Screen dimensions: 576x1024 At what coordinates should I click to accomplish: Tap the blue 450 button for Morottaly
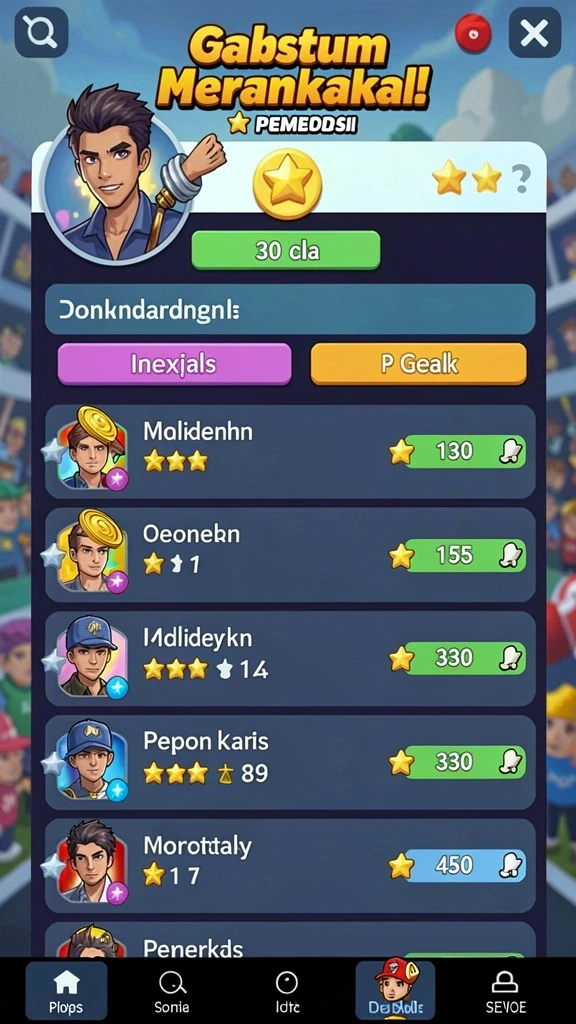pyautogui.click(x=465, y=865)
